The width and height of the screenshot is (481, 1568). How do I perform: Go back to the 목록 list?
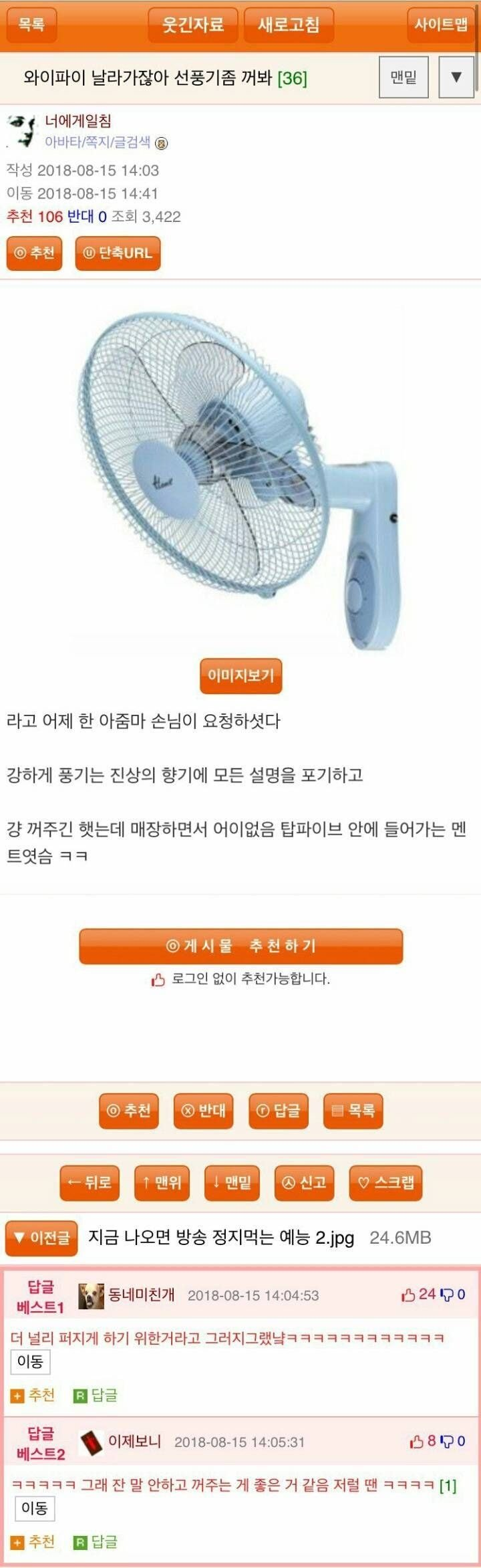31,25
